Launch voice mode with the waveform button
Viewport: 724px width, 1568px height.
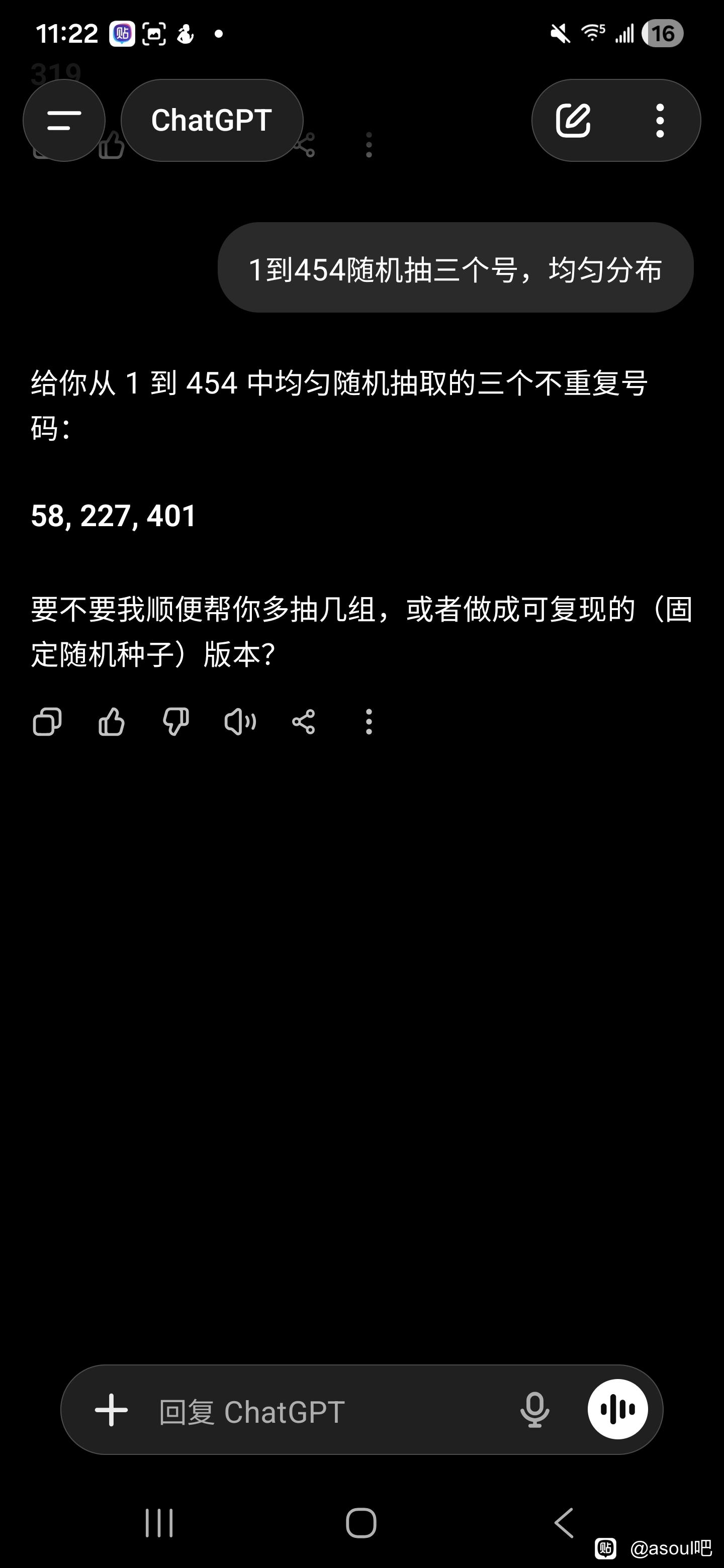click(617, 1410)
